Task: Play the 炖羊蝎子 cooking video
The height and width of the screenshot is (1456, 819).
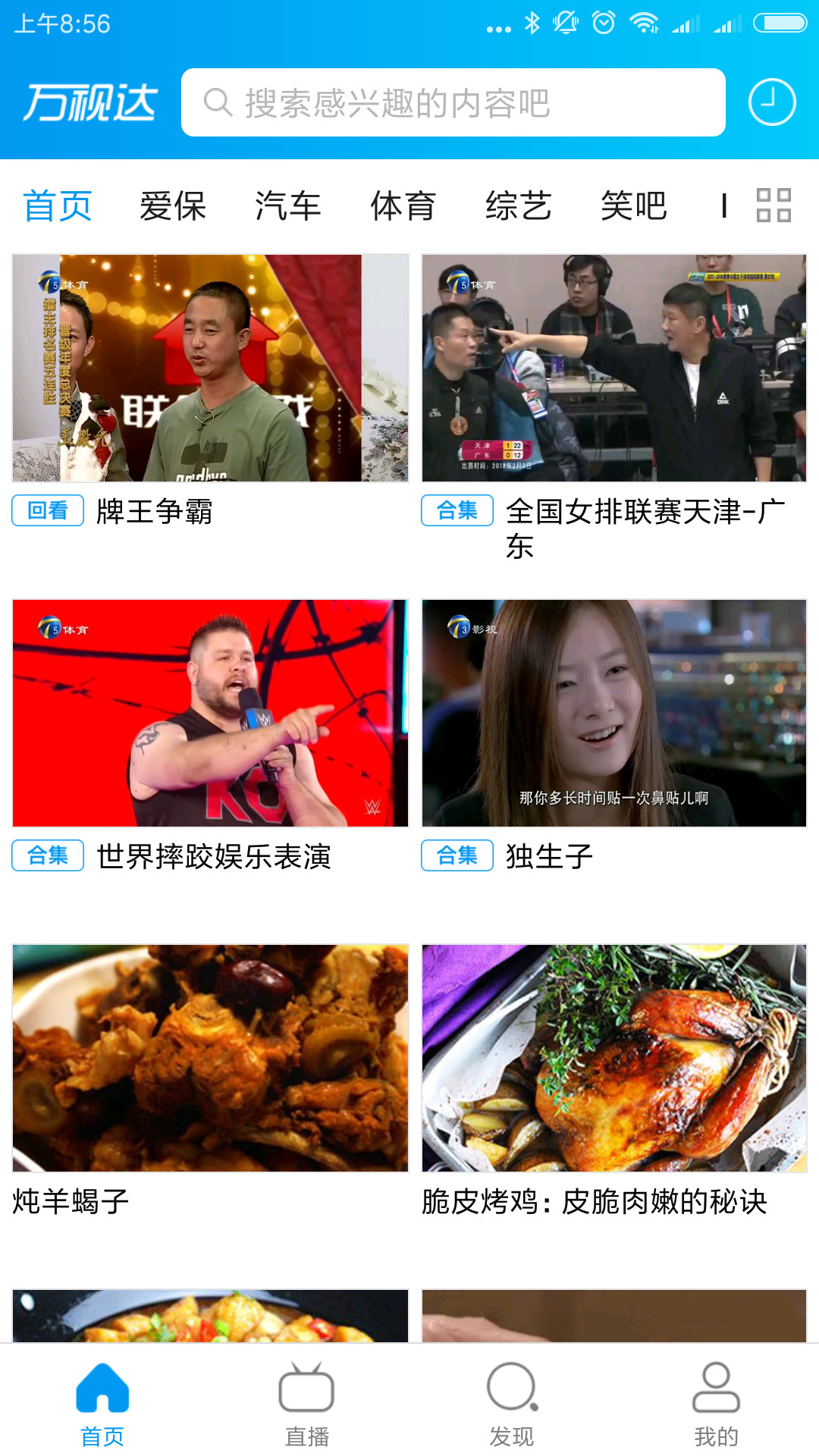Action: point(210,1059)
